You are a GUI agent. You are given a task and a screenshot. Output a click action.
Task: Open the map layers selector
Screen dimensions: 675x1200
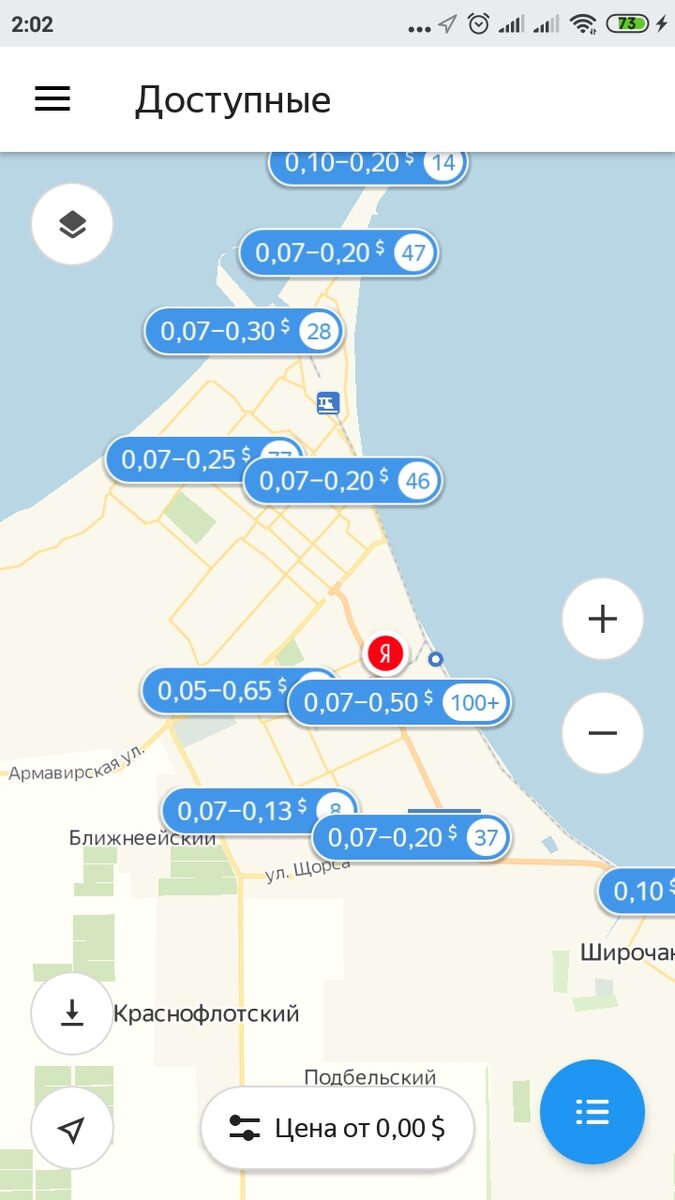tap(72, 224)
